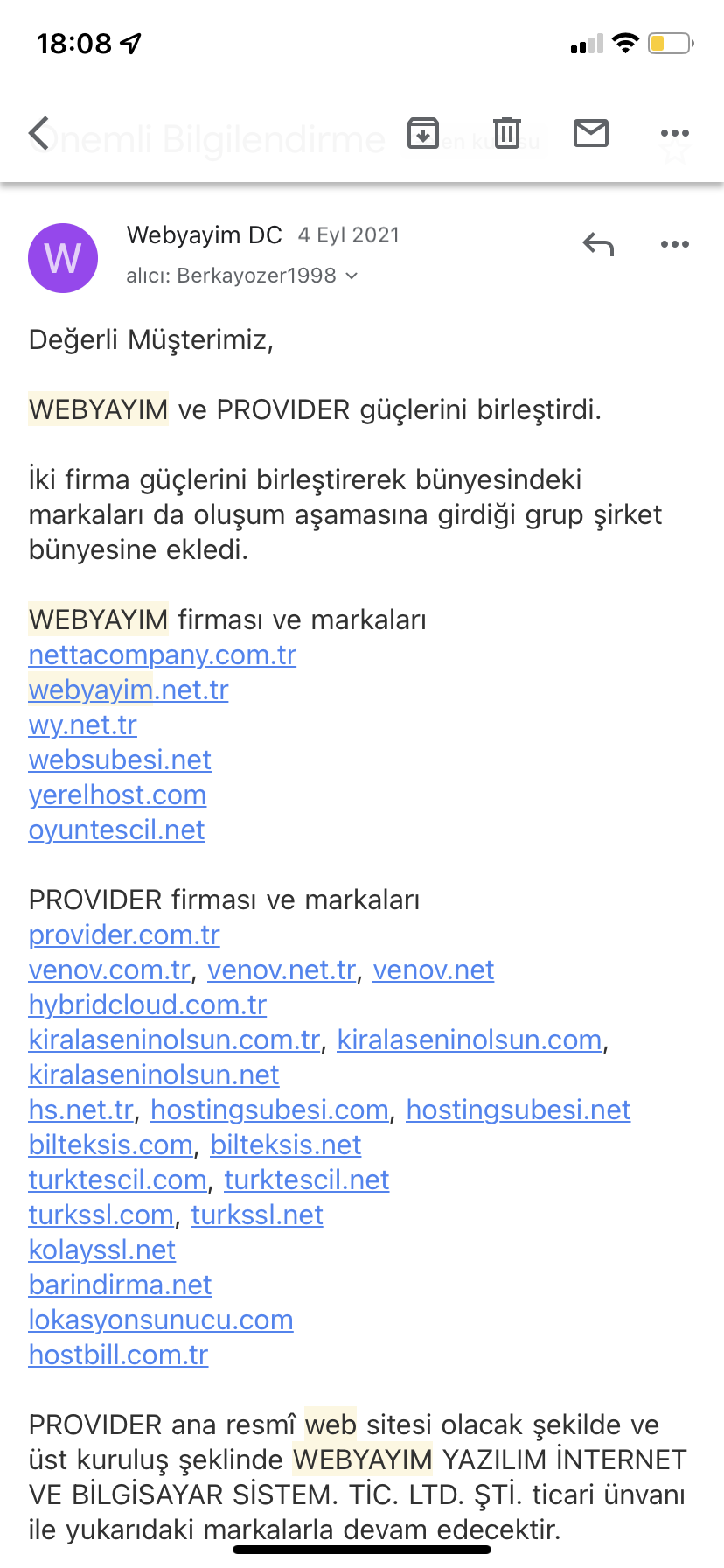Archive this email
Viewport: 724px width, 1568px height.
point(423,133)
